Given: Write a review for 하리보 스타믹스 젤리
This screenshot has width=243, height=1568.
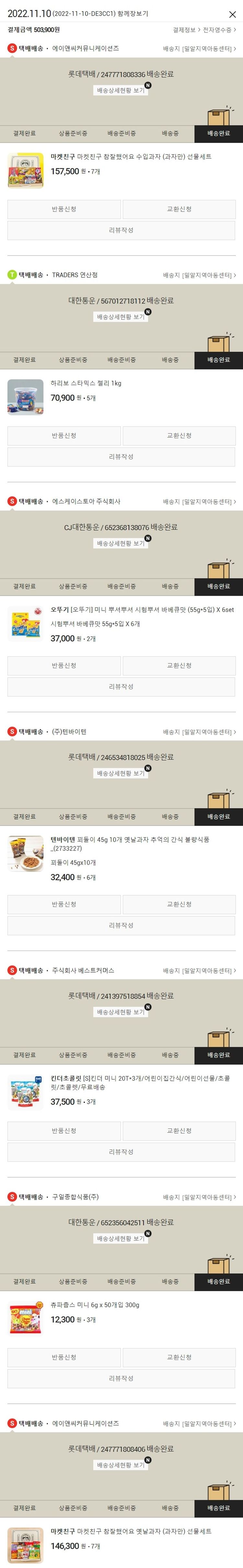Looking at the screenshot, I should (x=121, y=456).
